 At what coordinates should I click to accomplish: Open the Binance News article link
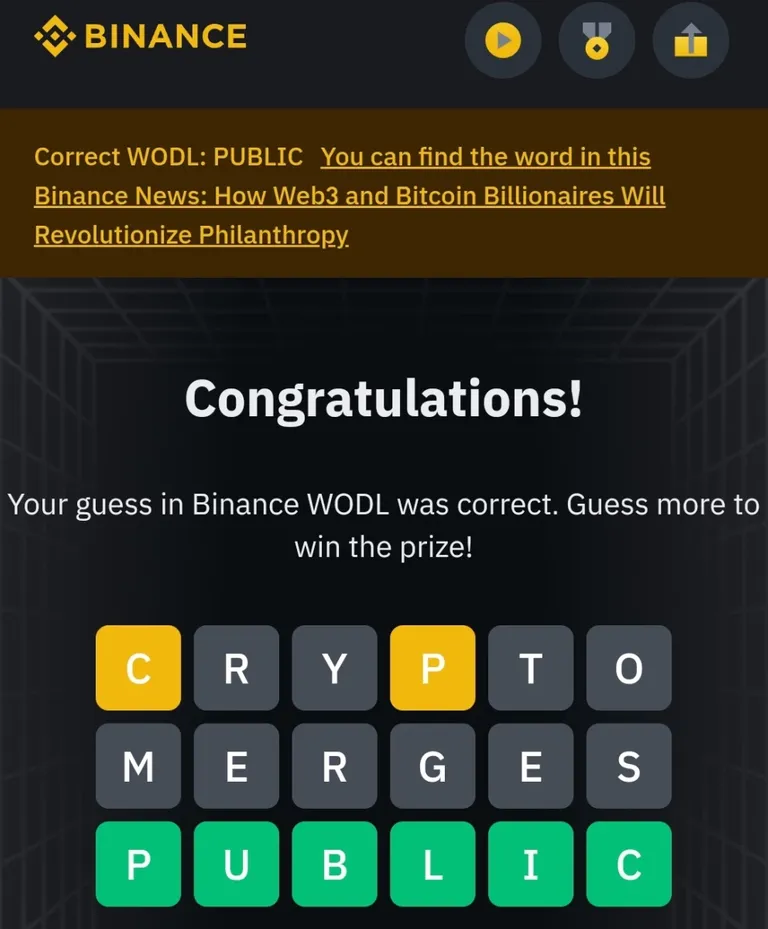point(349,196)
